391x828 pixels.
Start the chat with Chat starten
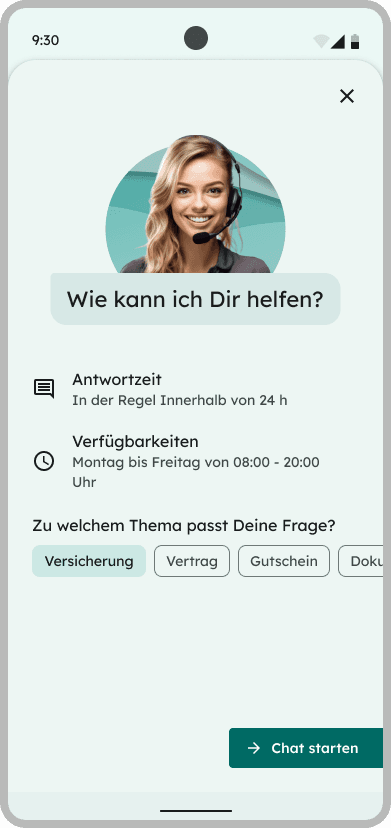(x=306, y=748)
